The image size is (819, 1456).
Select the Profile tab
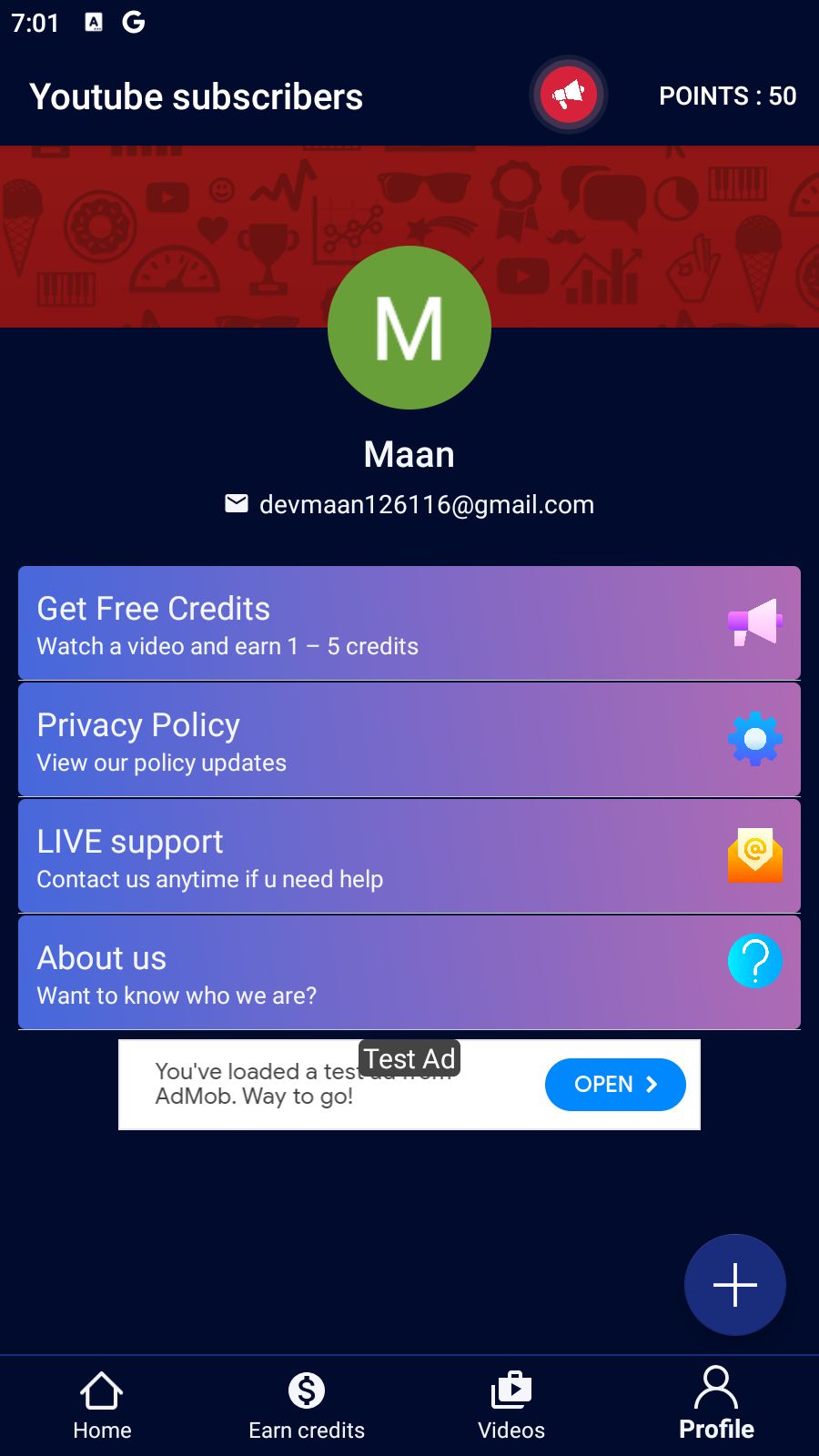point(716,1406)
